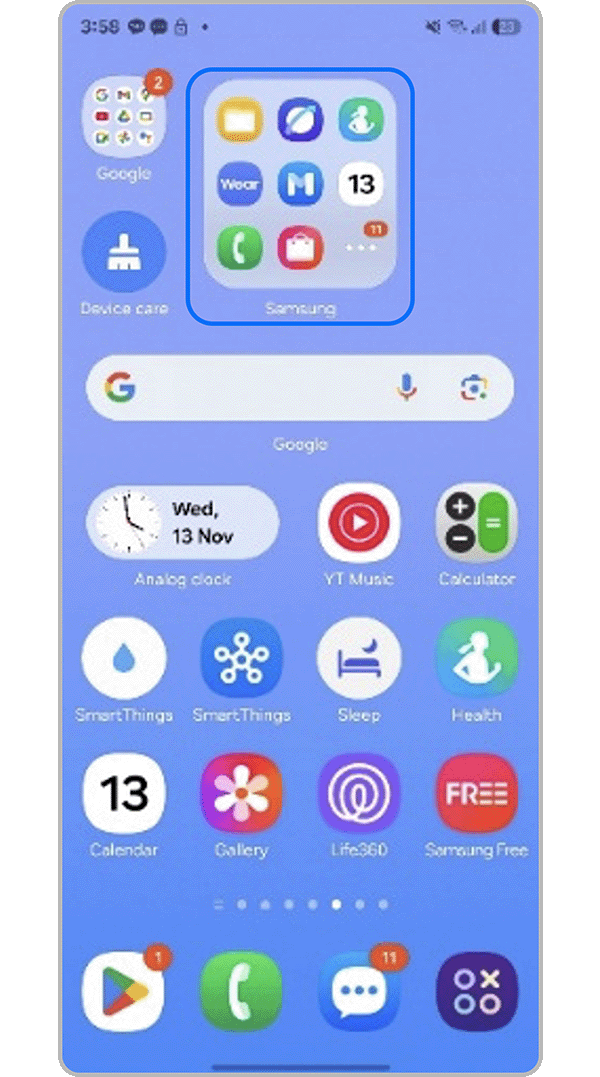Viewport: 600px width, 1077px height.
Task: Launch Device care
Action: pyautogui.click(x=124, y=253)
